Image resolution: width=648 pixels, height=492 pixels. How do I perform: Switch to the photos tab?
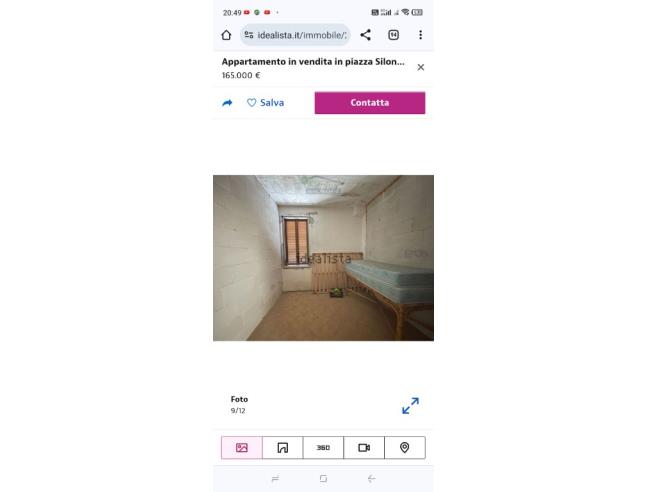[x=242, y=447]
